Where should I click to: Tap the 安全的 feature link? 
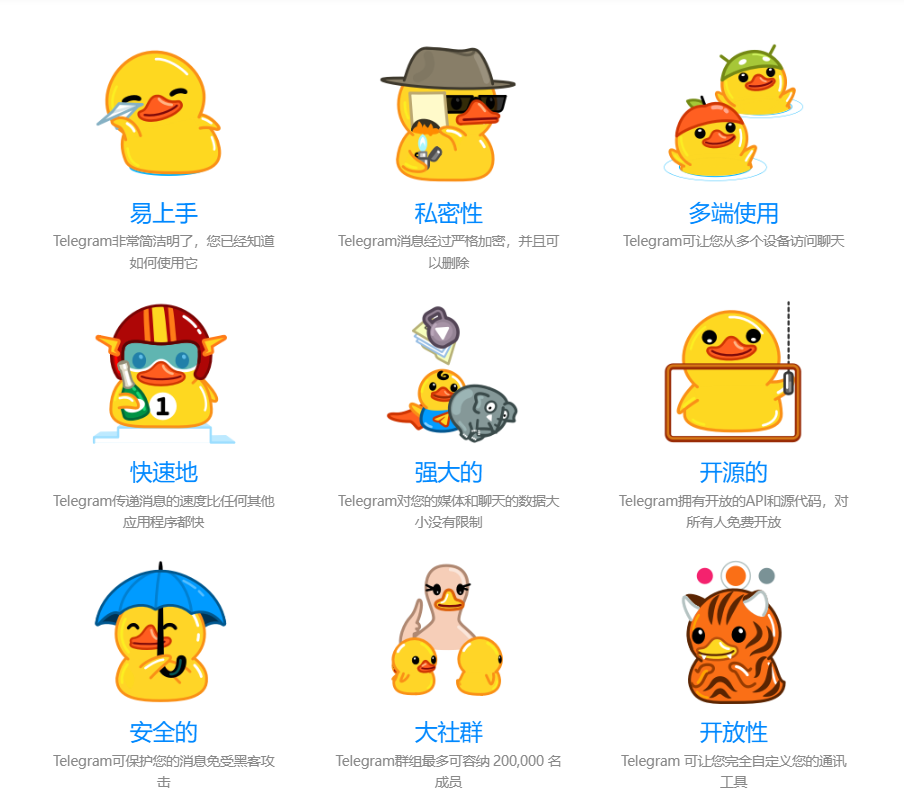tap(164, 731)
